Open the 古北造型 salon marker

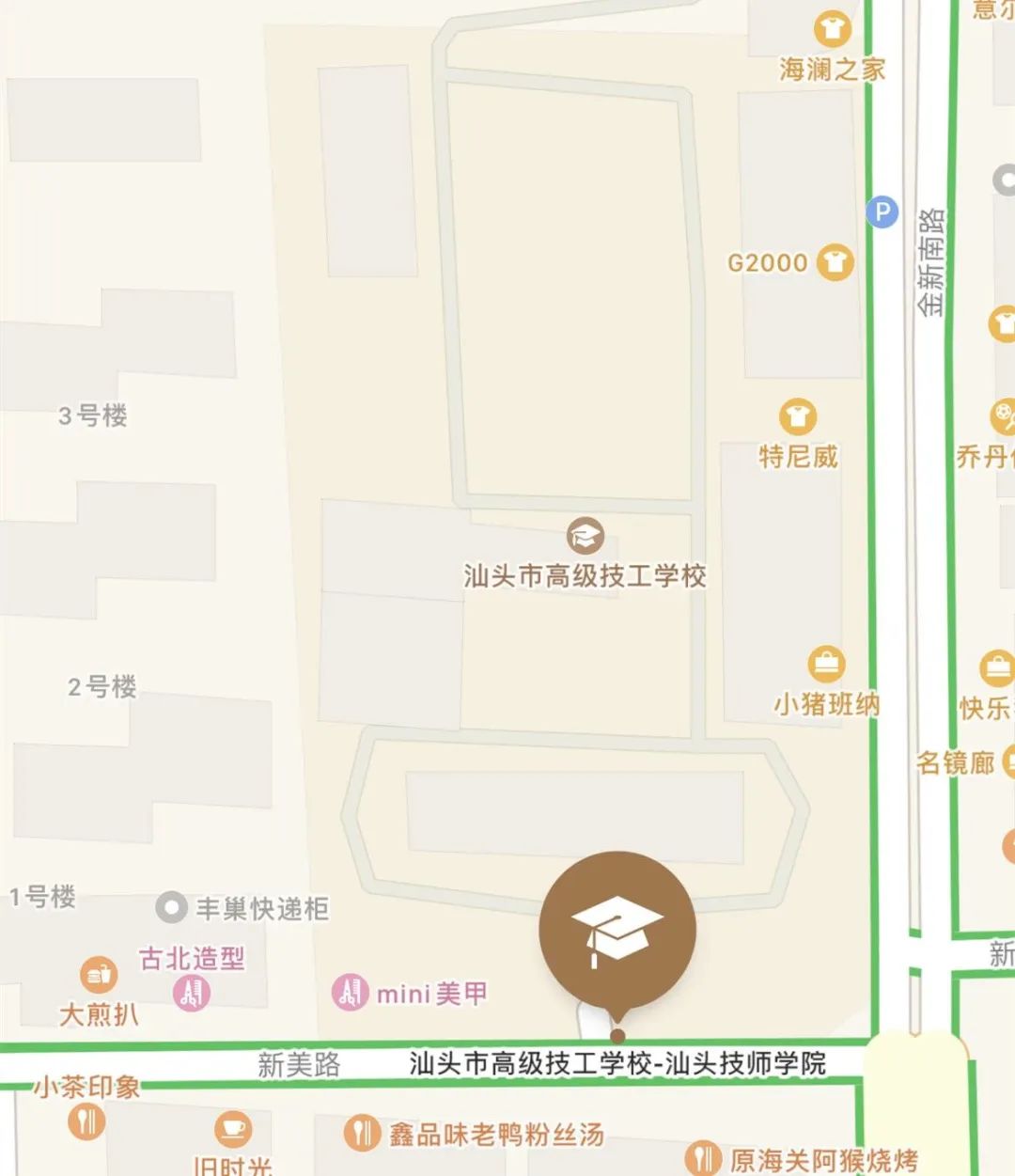click(x=191, y=992)
